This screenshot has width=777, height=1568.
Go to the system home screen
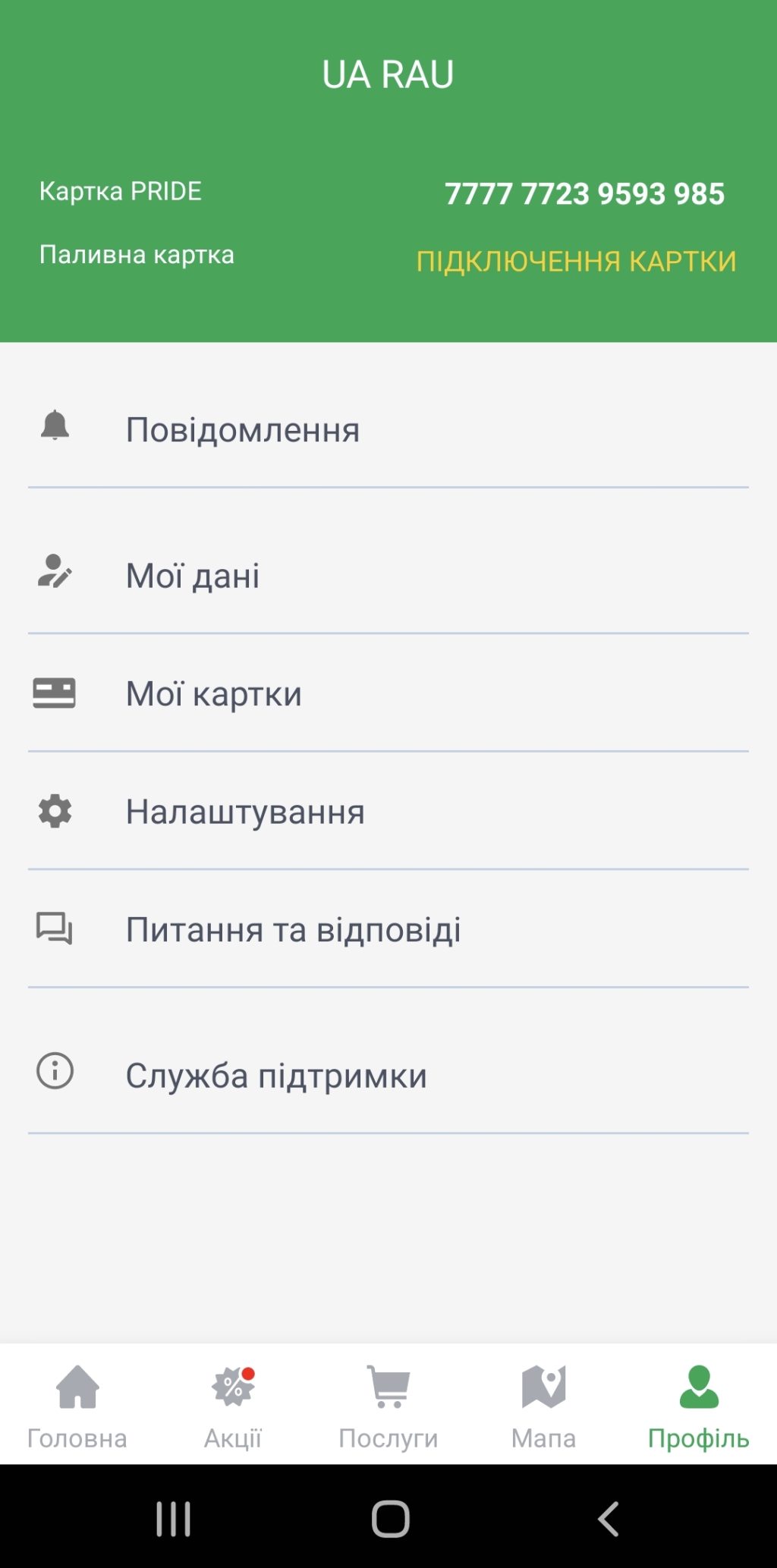click(x=390, y=1519)
